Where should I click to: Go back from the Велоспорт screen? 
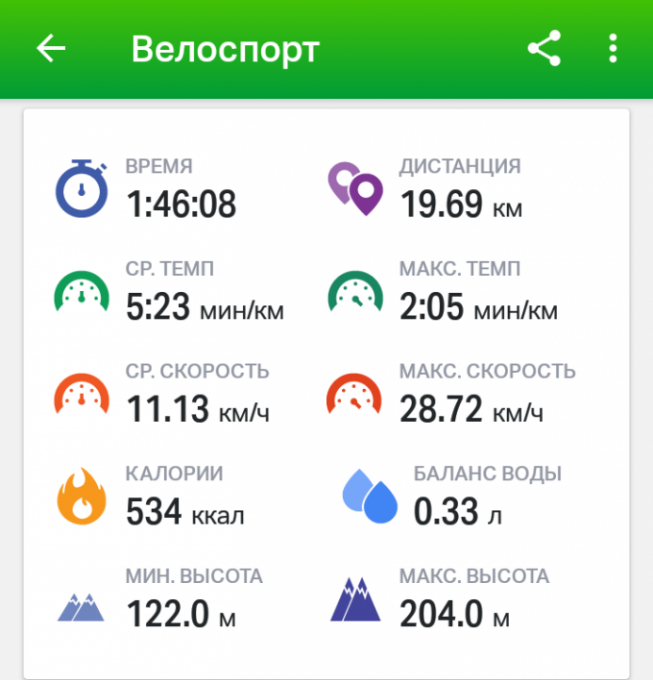(50, 49)
